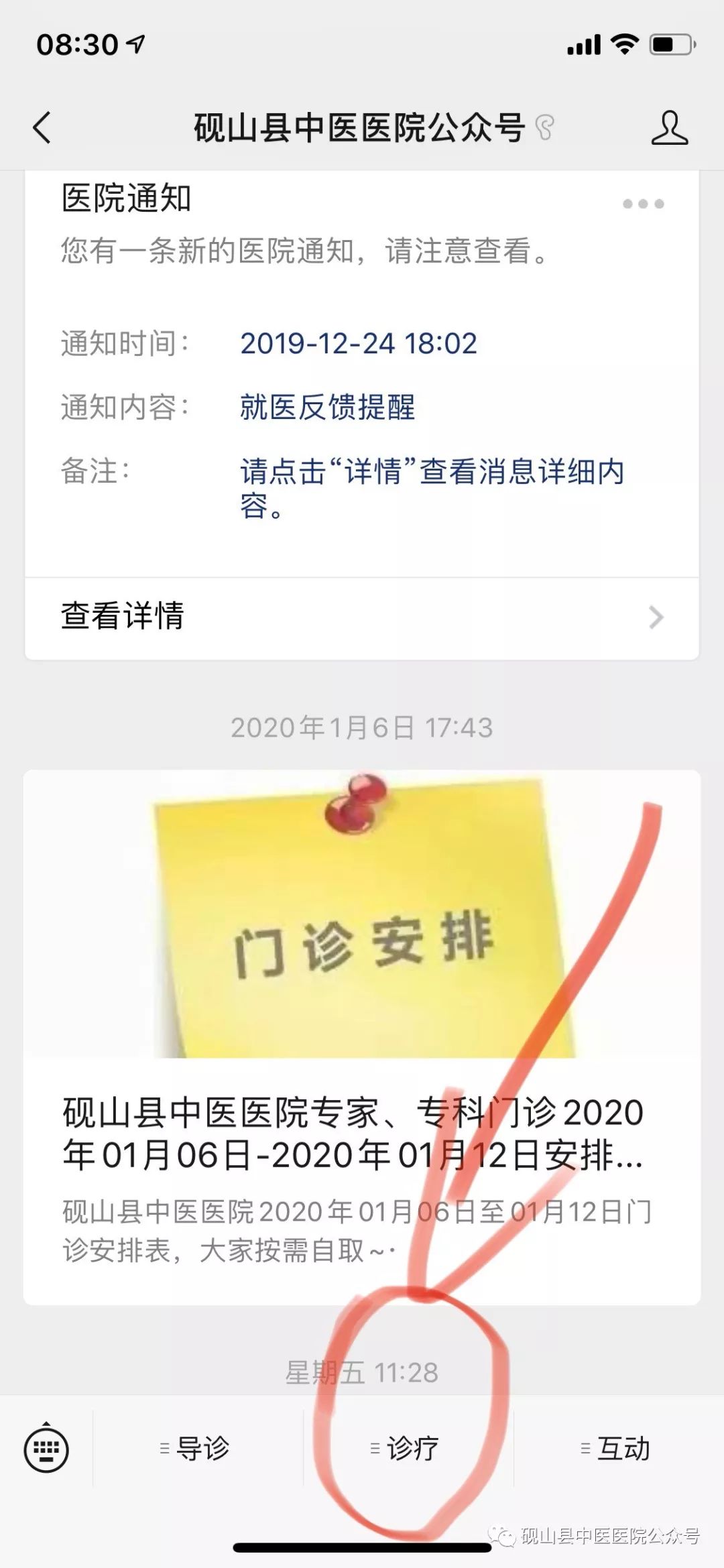
Task: Open the three-dot menu on 医院通知 card
Action: coord(642,204)
